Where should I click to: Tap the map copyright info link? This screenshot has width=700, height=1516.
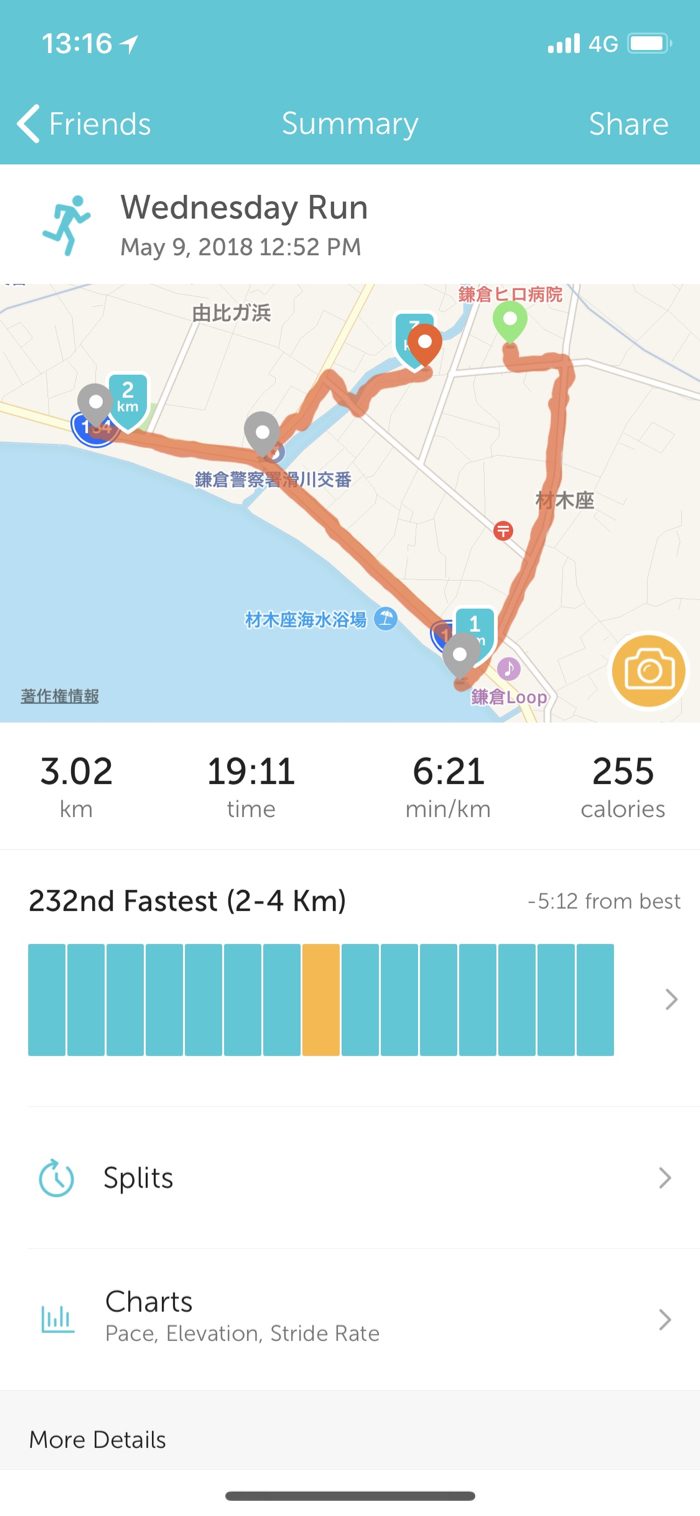(60, 696)
